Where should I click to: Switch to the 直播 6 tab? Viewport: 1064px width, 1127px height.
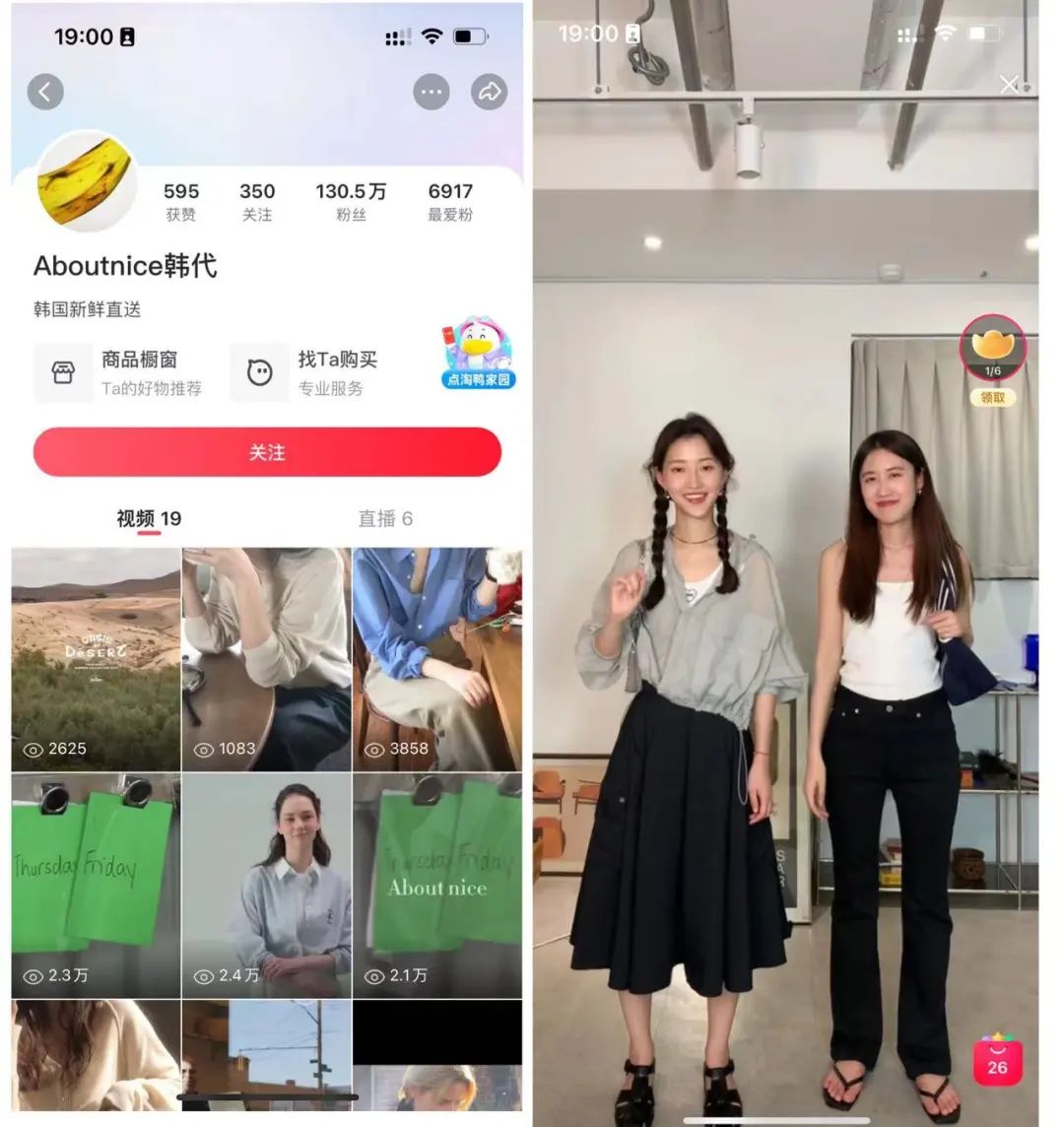pyautogui.click(x=385, y=518)
